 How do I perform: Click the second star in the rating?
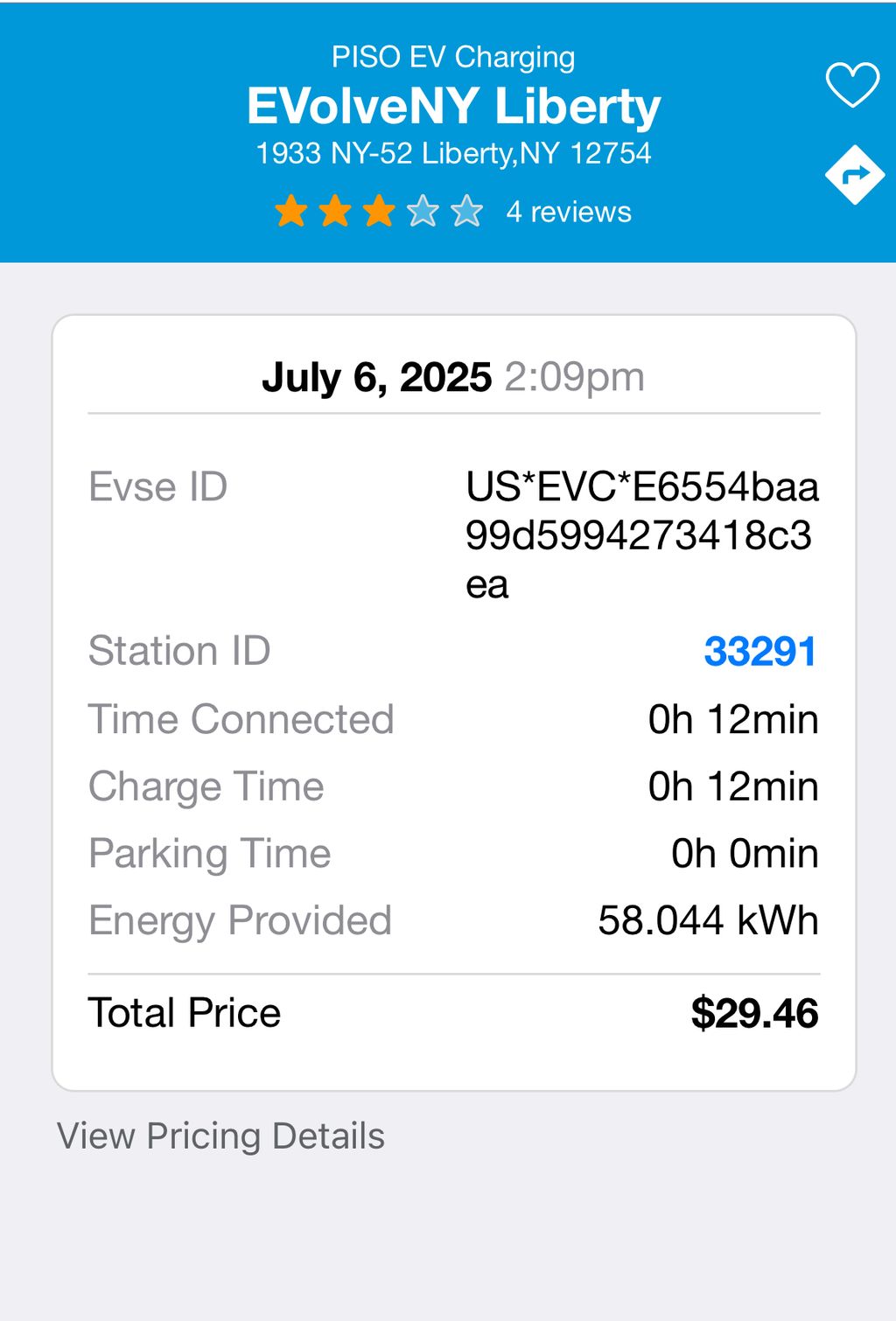pyautogui.click(x=335, y=211)
